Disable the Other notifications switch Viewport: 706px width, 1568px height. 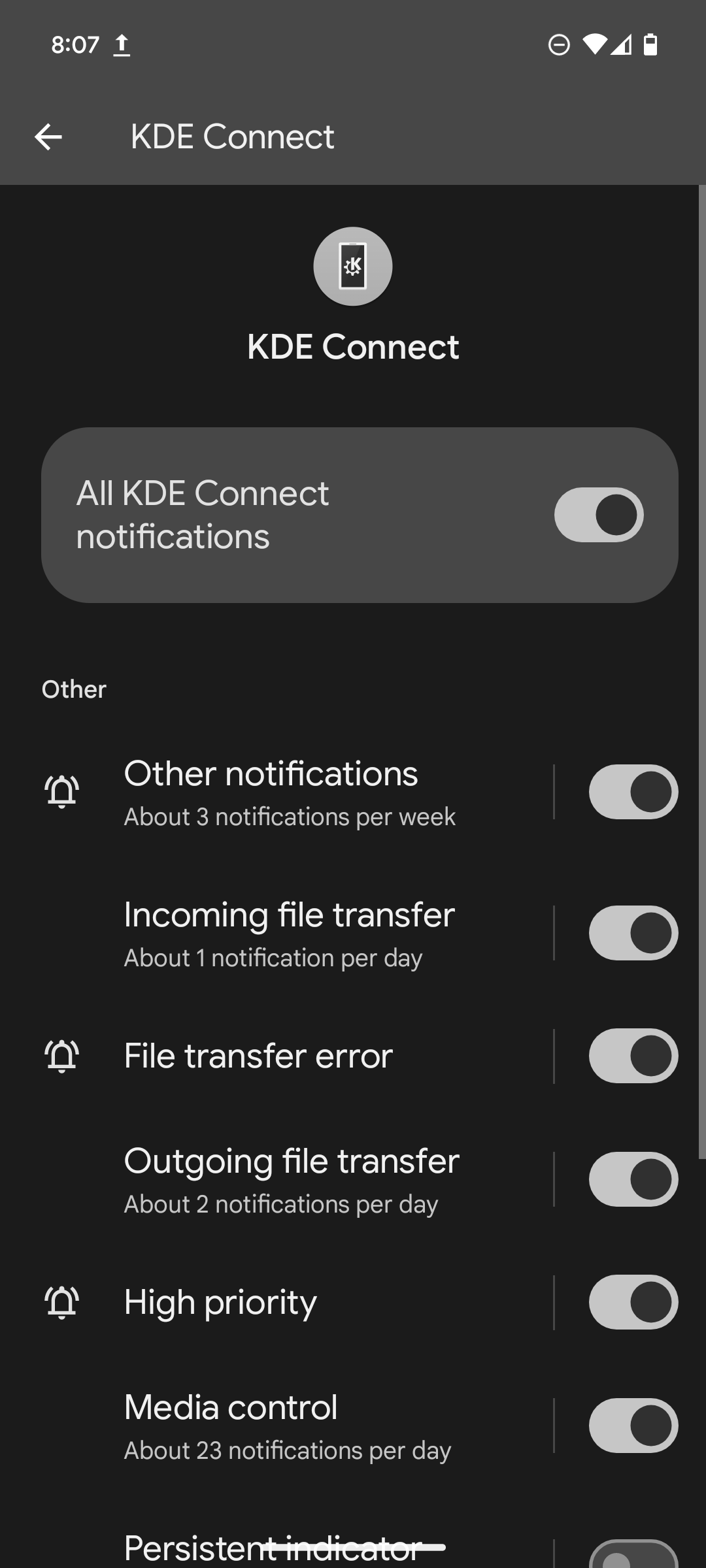(633, 792)
